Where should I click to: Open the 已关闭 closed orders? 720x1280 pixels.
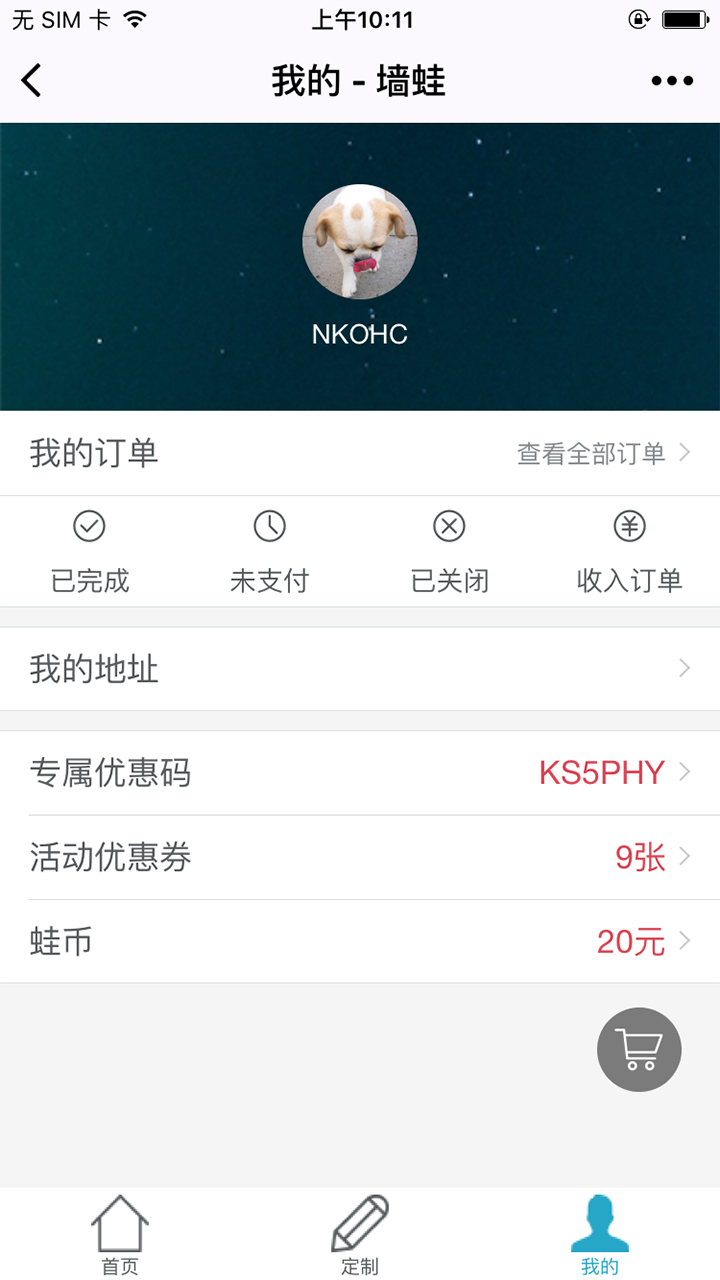point(450,551)
